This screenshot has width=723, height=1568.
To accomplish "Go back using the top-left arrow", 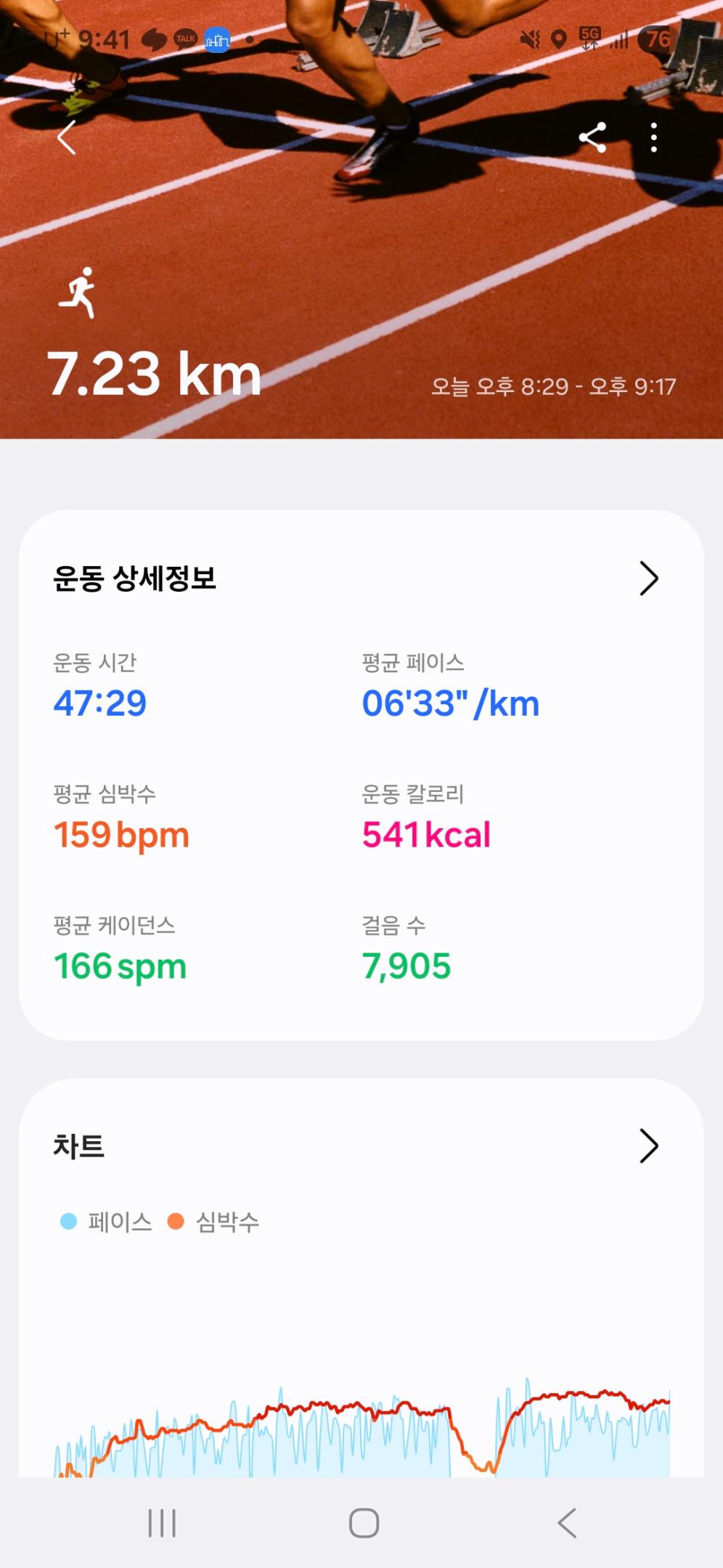I will click(x=67, y=137).
